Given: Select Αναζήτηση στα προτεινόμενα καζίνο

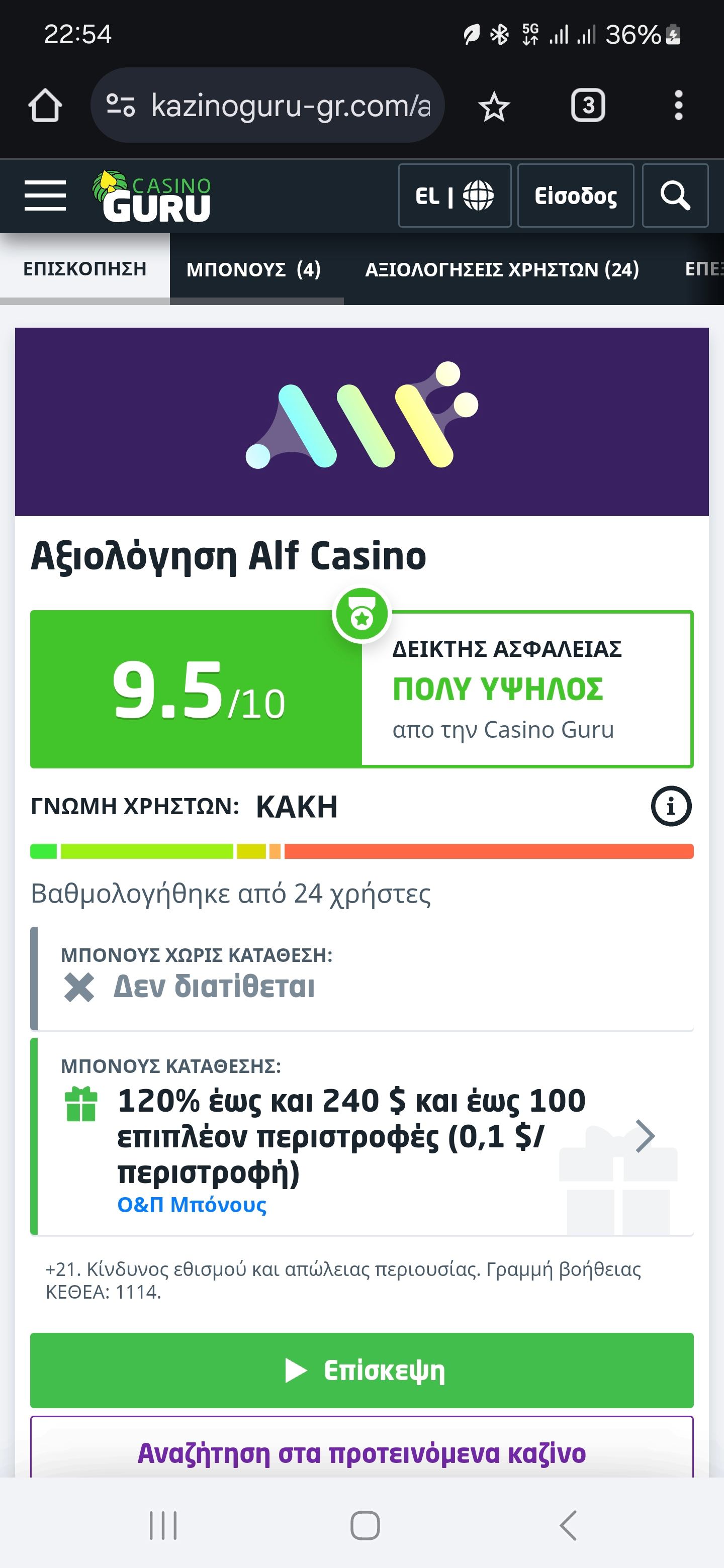Looking at the screenshot, I should coord(361,1452).
